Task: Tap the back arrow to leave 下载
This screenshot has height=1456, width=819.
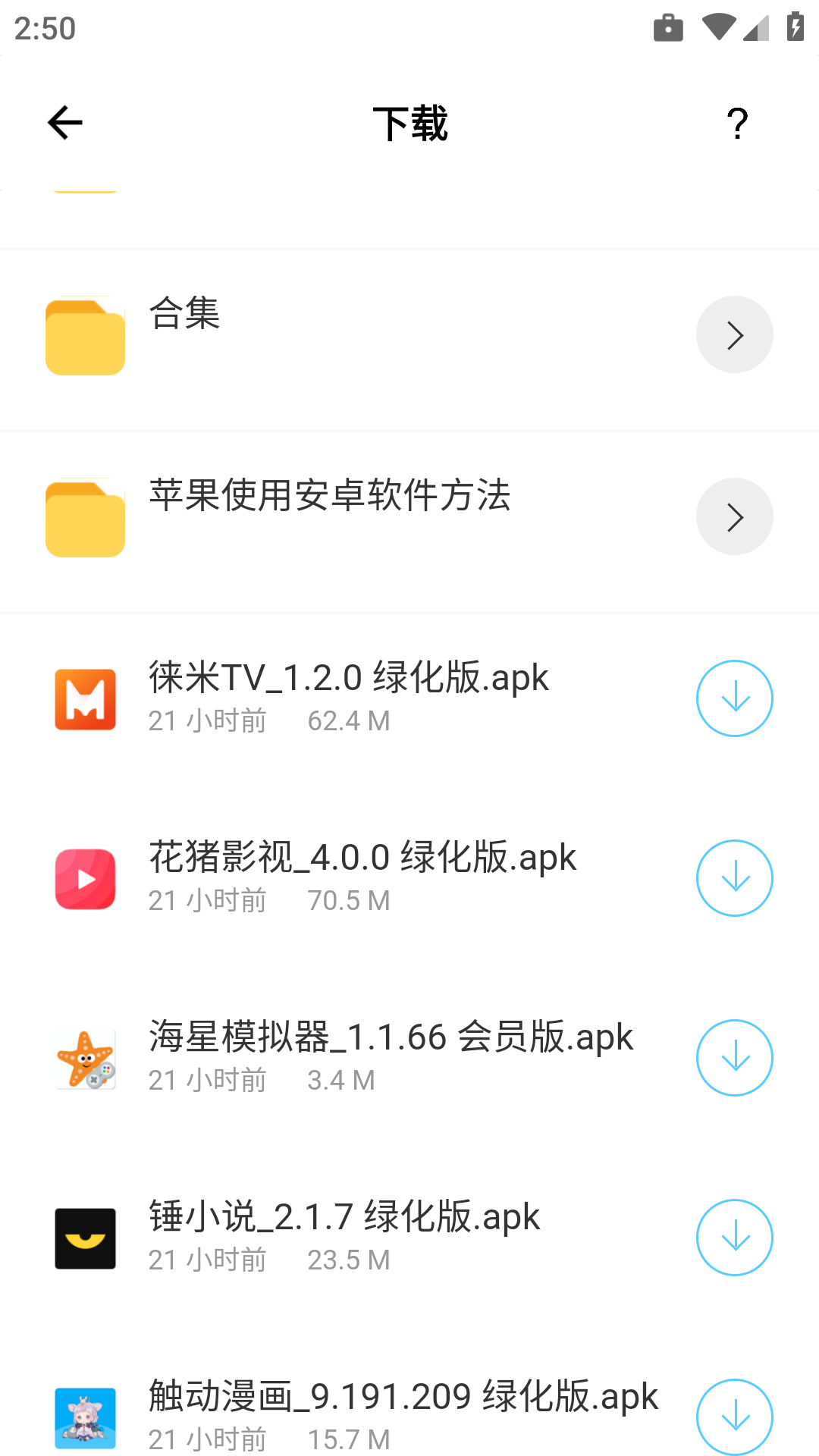Action: pyautogui.click(x=64, y=121)
